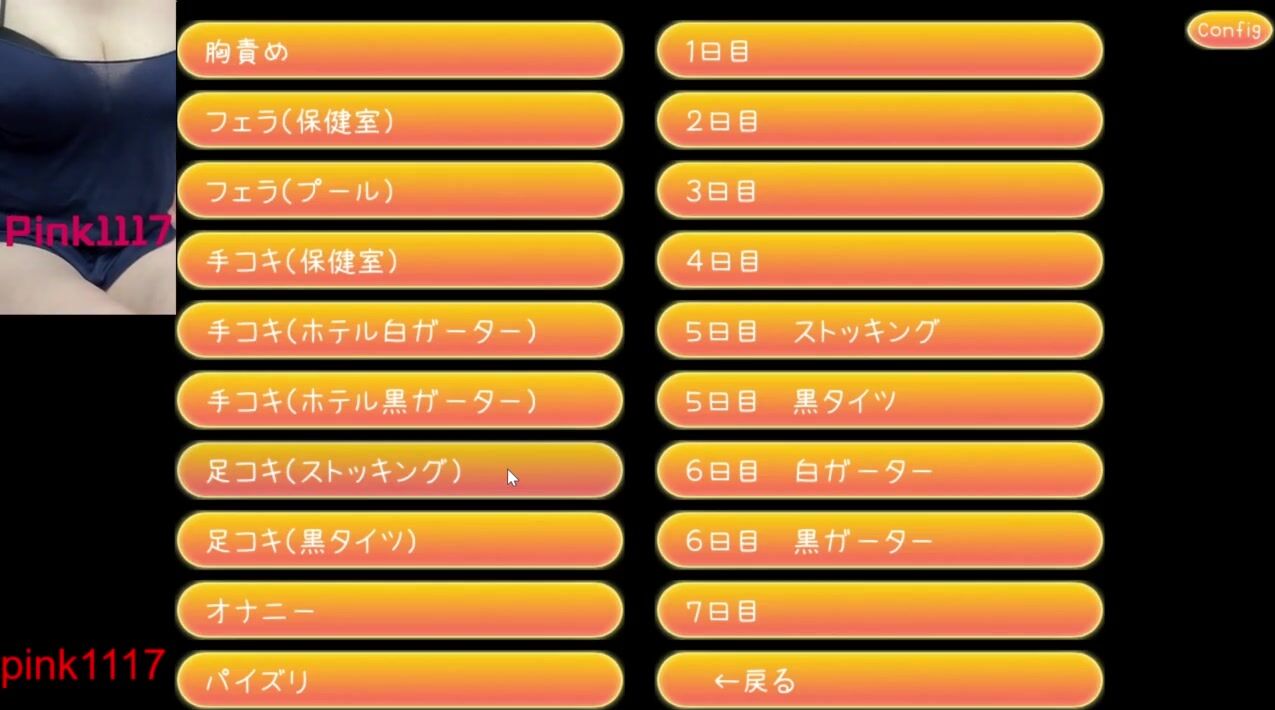
Task: Go back with the ←戻る button
Action: [879, 681]
